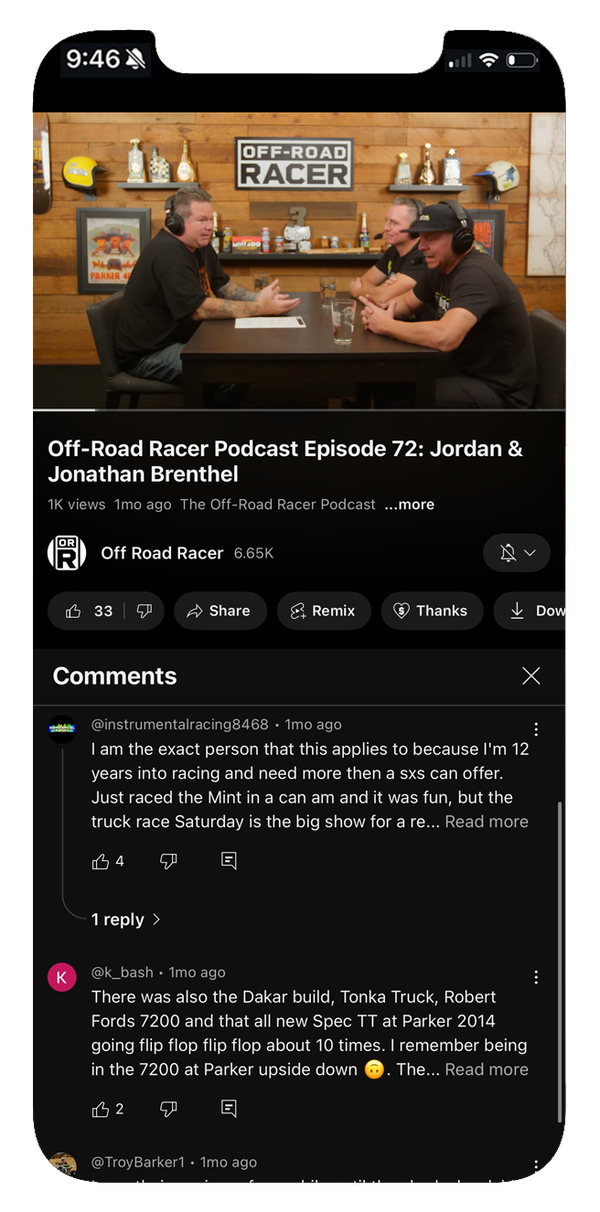
Task: Reply to k_bash's comment
Action: click(229, 1108)
